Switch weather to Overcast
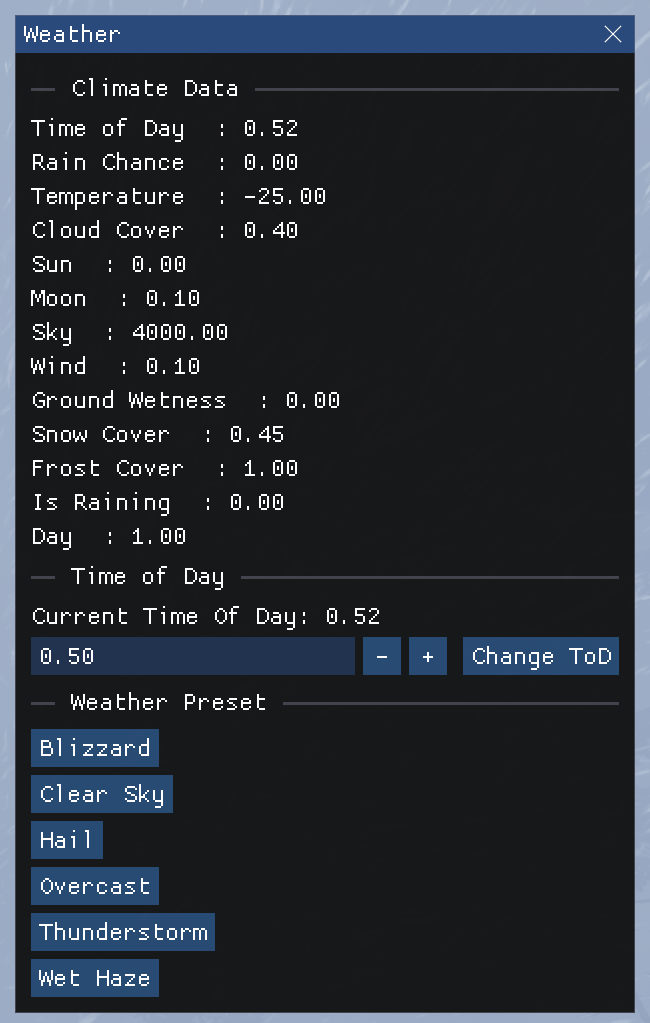650x1023 pixels. (95, 886)
